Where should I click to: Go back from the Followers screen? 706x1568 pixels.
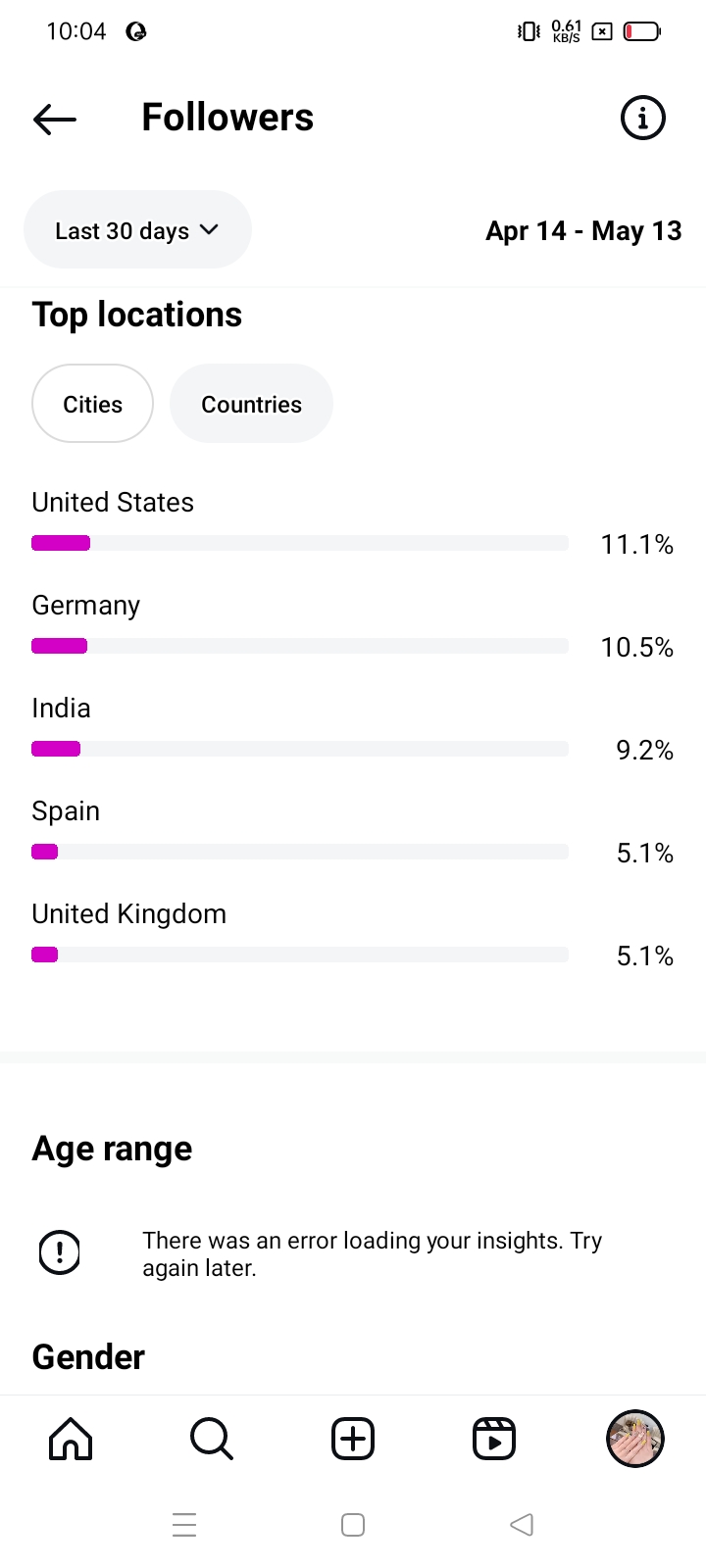[55, 119]
